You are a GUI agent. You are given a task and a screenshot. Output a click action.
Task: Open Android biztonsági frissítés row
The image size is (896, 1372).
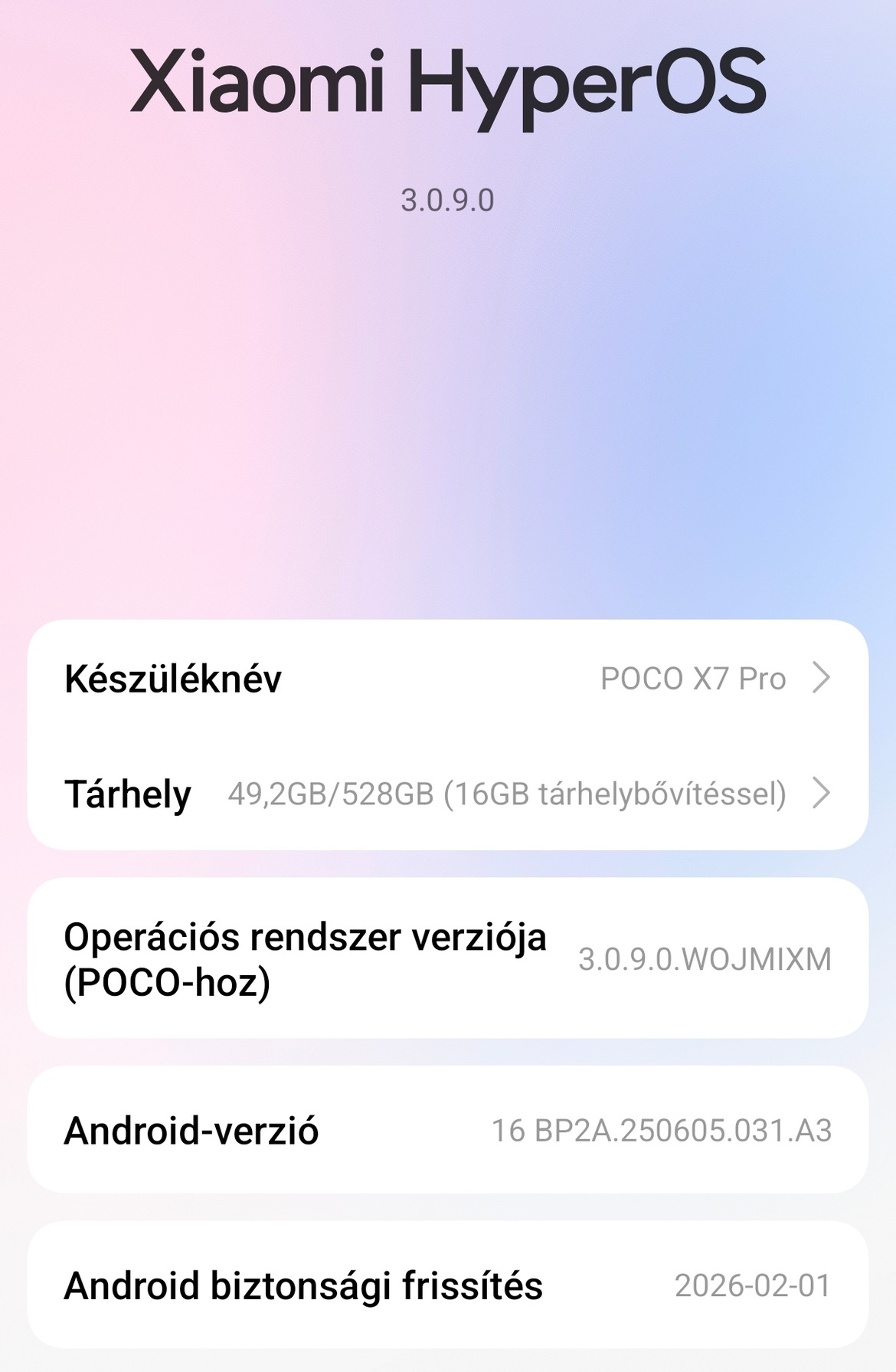tap(447, 1285)
